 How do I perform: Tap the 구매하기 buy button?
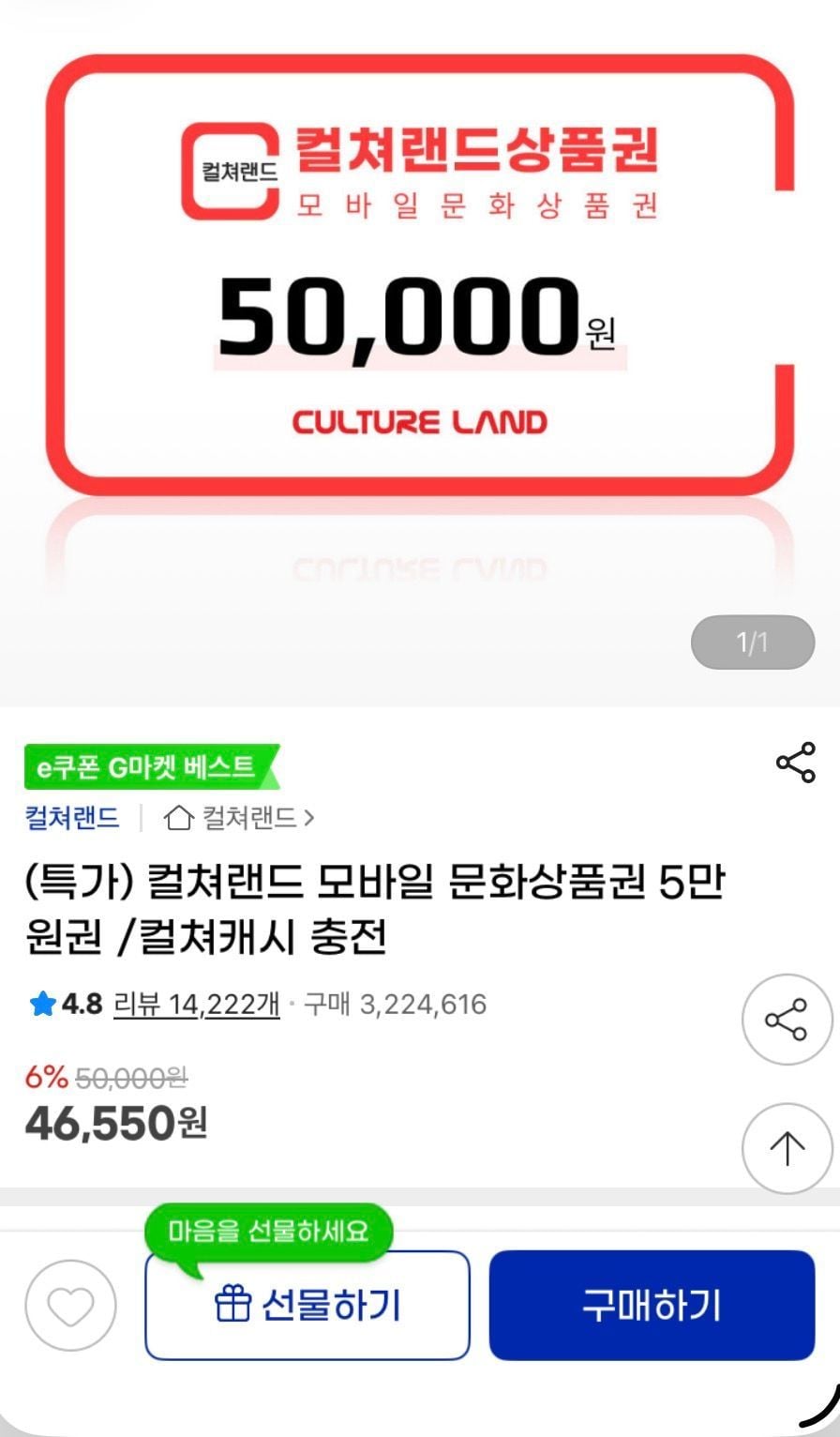(x=652, y=1305)
